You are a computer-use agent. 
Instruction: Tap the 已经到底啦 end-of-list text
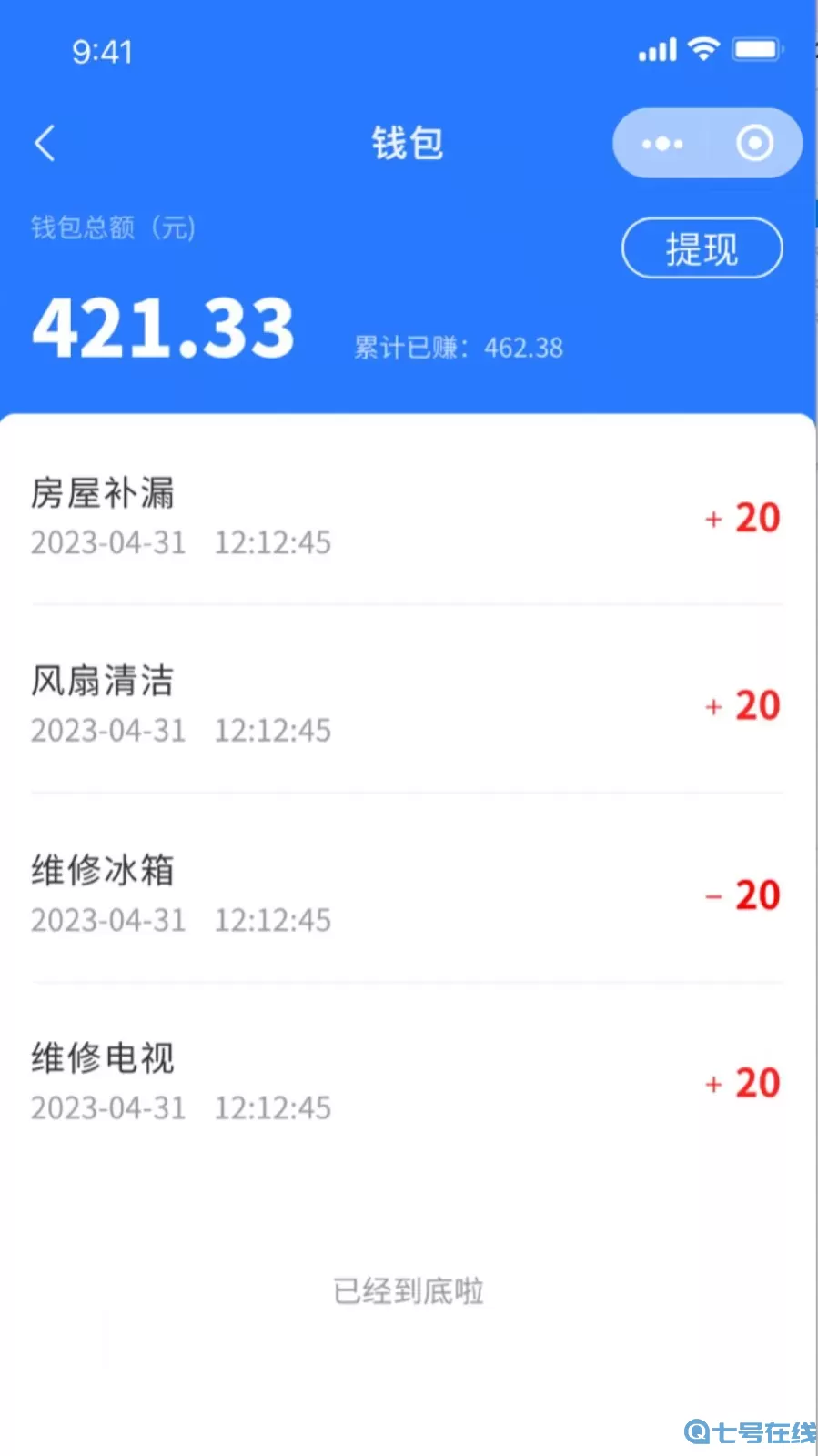[x=409, y=1290]
